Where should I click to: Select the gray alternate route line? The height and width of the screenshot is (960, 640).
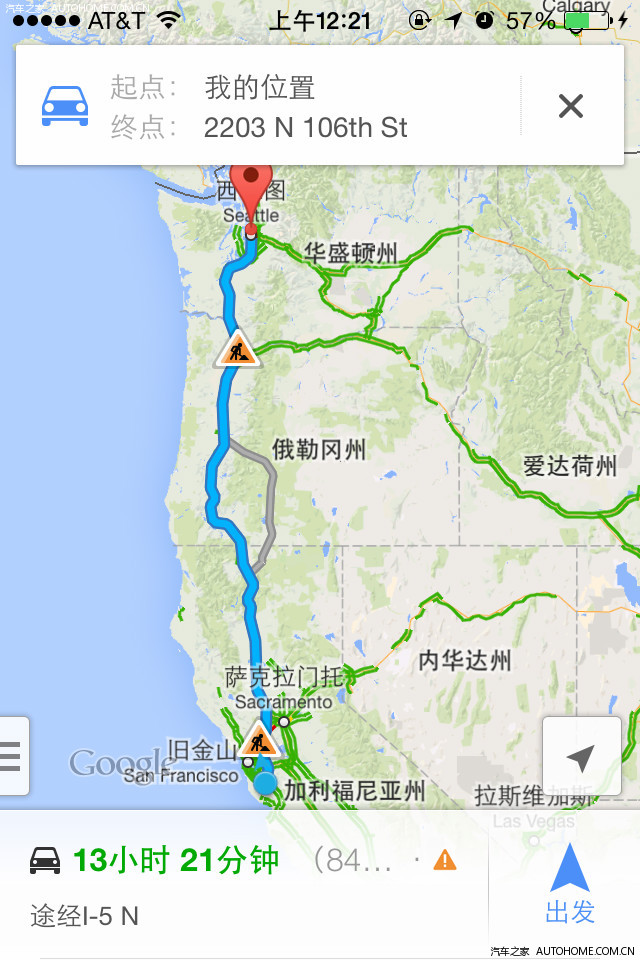[x=268, y=500]
